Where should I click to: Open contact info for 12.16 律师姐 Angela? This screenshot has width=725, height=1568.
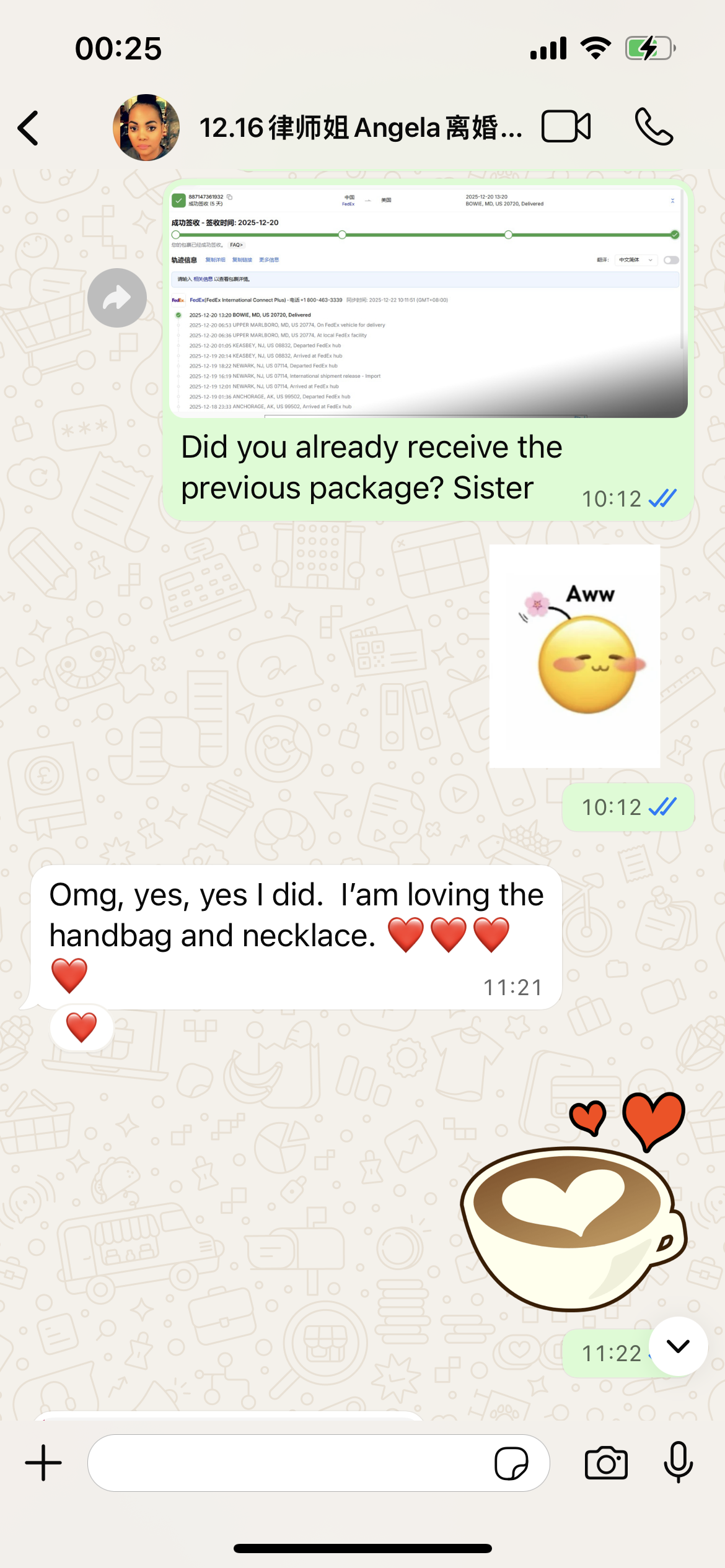[360, 128]
